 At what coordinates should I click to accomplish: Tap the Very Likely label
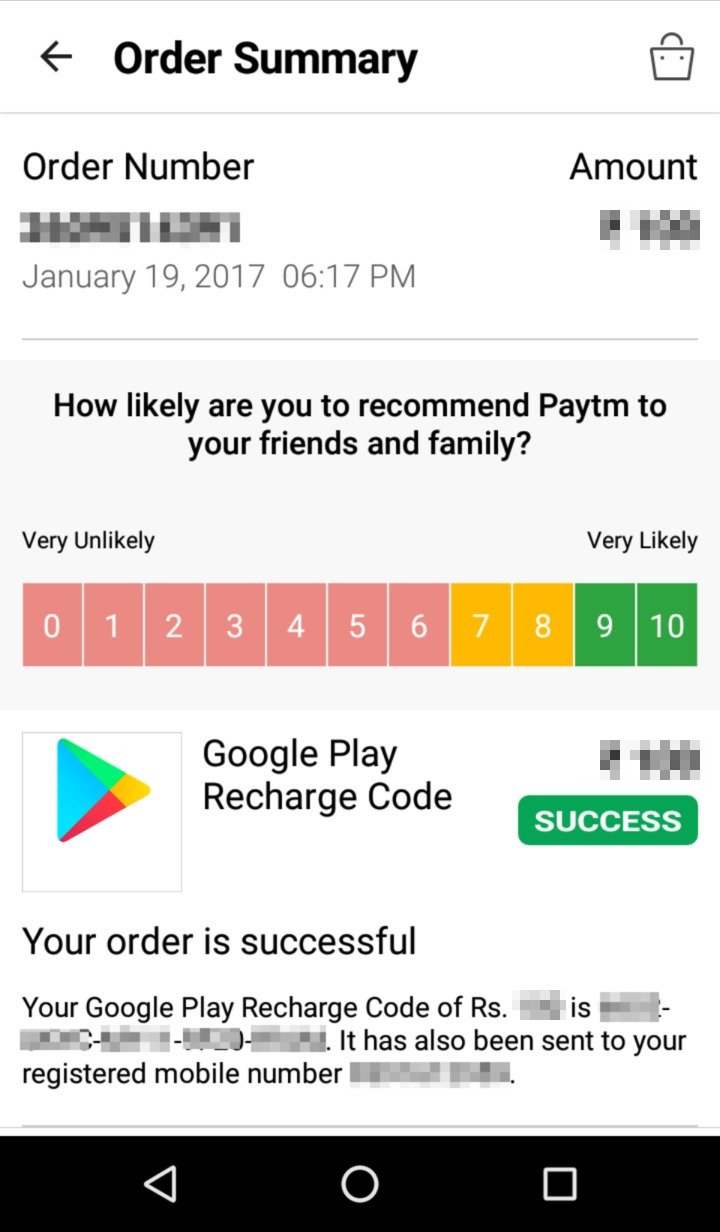point(643,540)
